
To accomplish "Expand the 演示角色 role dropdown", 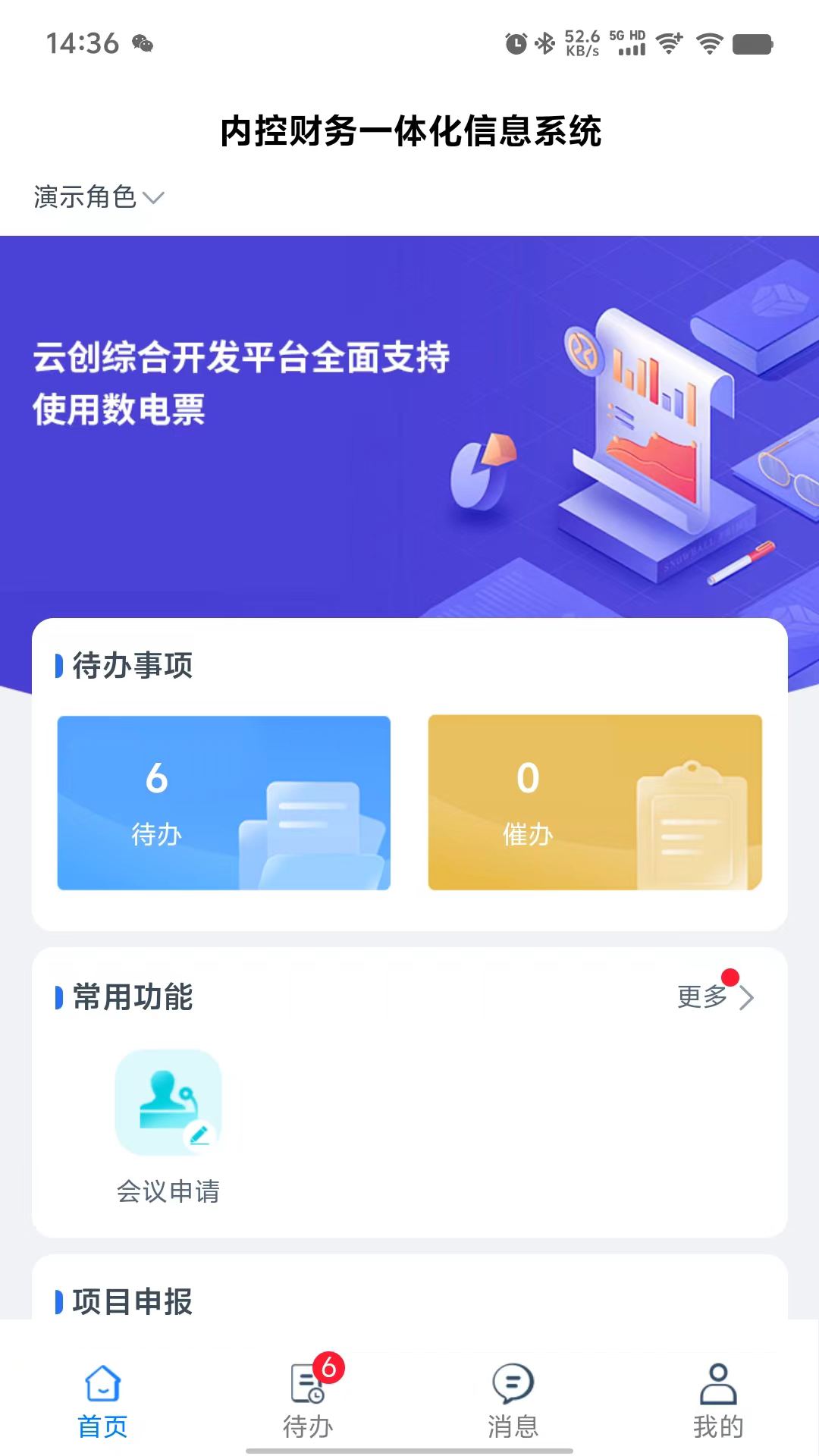I will coord(99,197).
